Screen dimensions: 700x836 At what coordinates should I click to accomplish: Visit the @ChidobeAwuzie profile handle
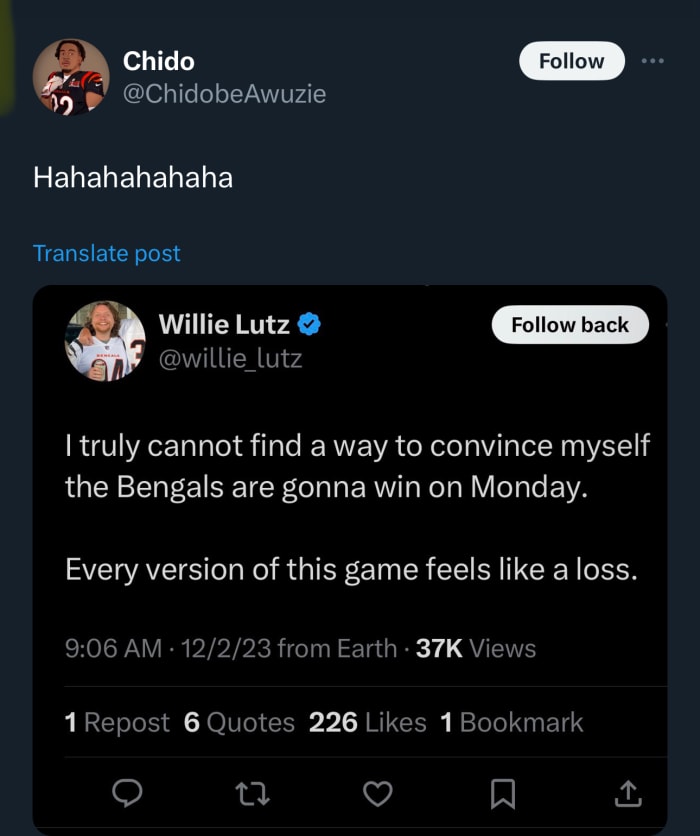pyautogui.click(x=224, y=94)
